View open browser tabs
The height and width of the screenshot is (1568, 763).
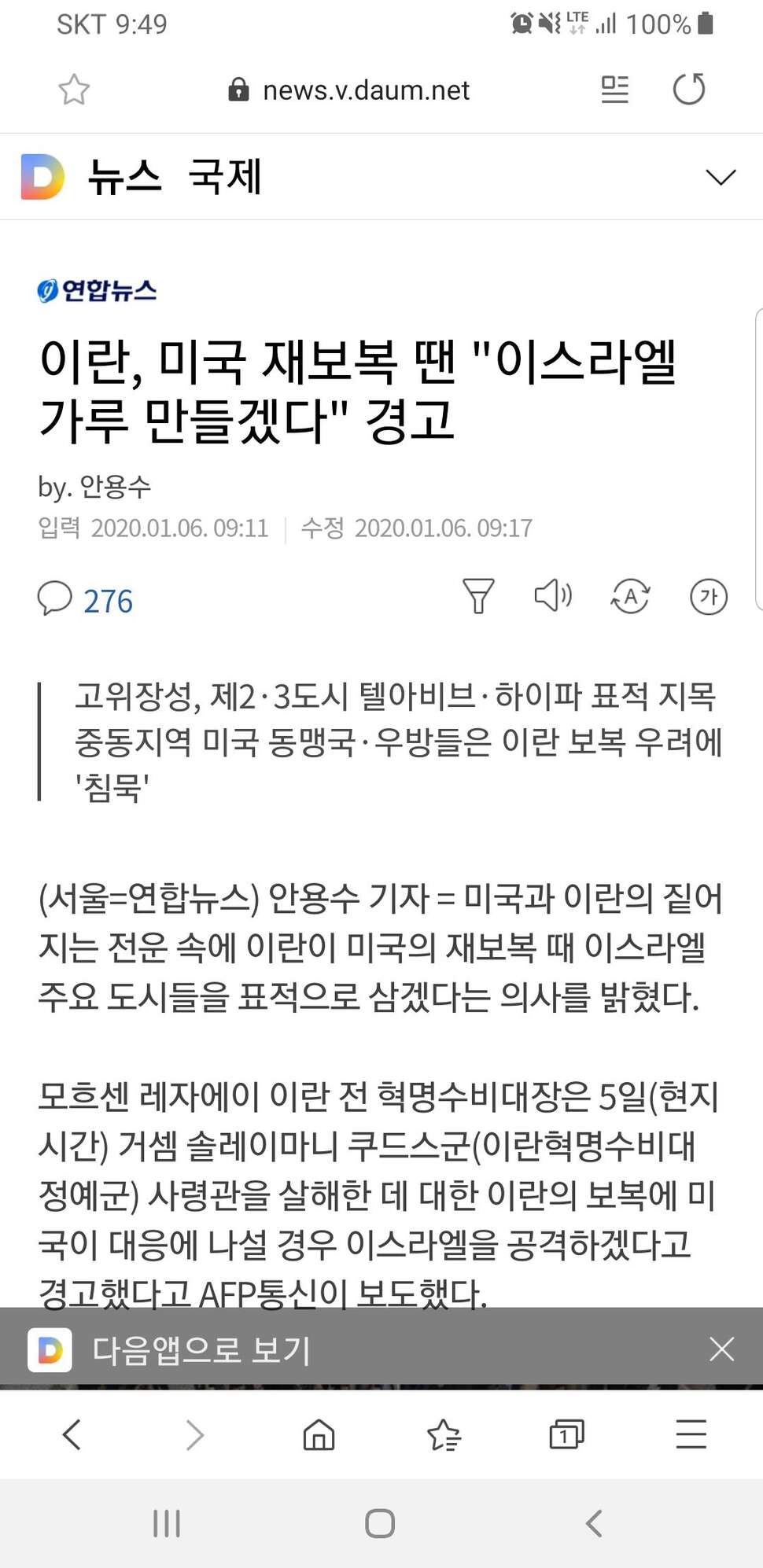click(566, 1434)
